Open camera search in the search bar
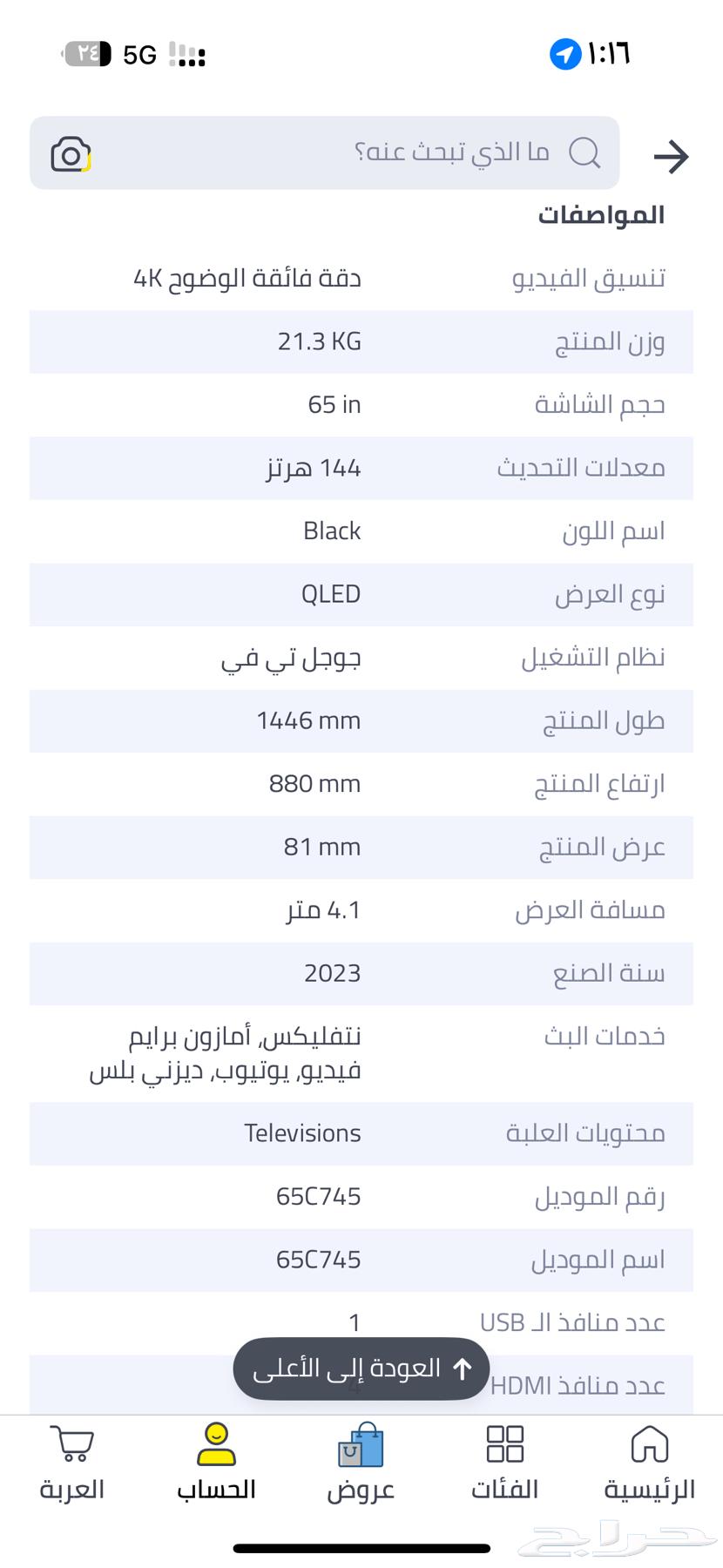 click(71, 154)
